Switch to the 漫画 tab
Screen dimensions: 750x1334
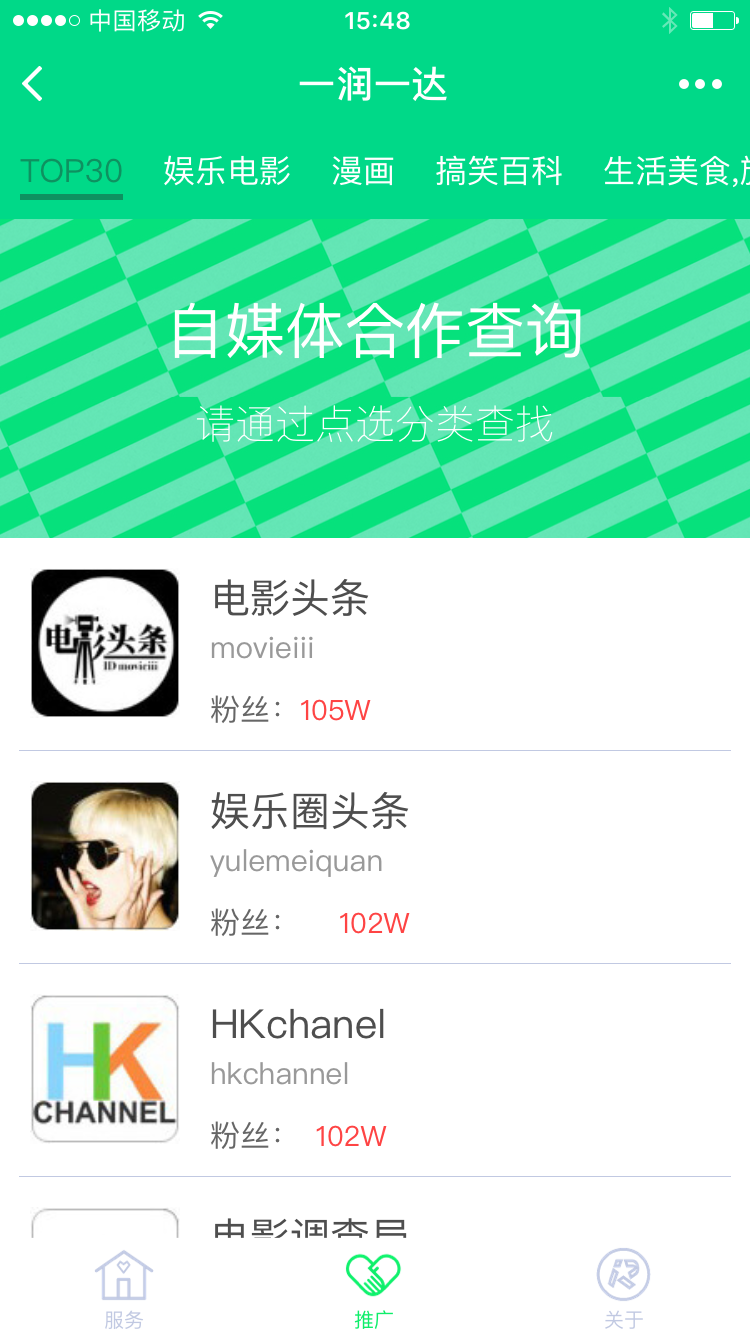pos(363,171)
